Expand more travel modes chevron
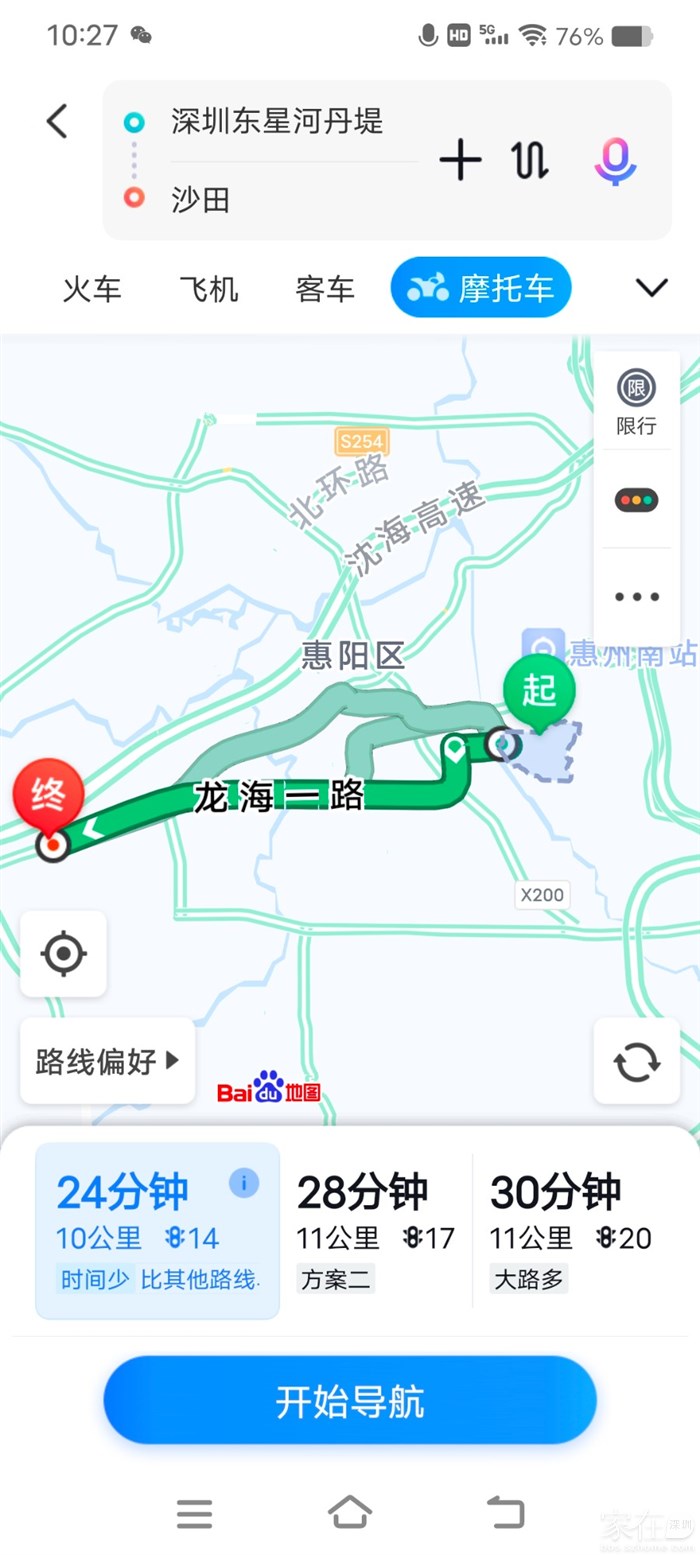The height and width of the screenshot is (1555, 700). pyautogui.click(x=651, y=288)
